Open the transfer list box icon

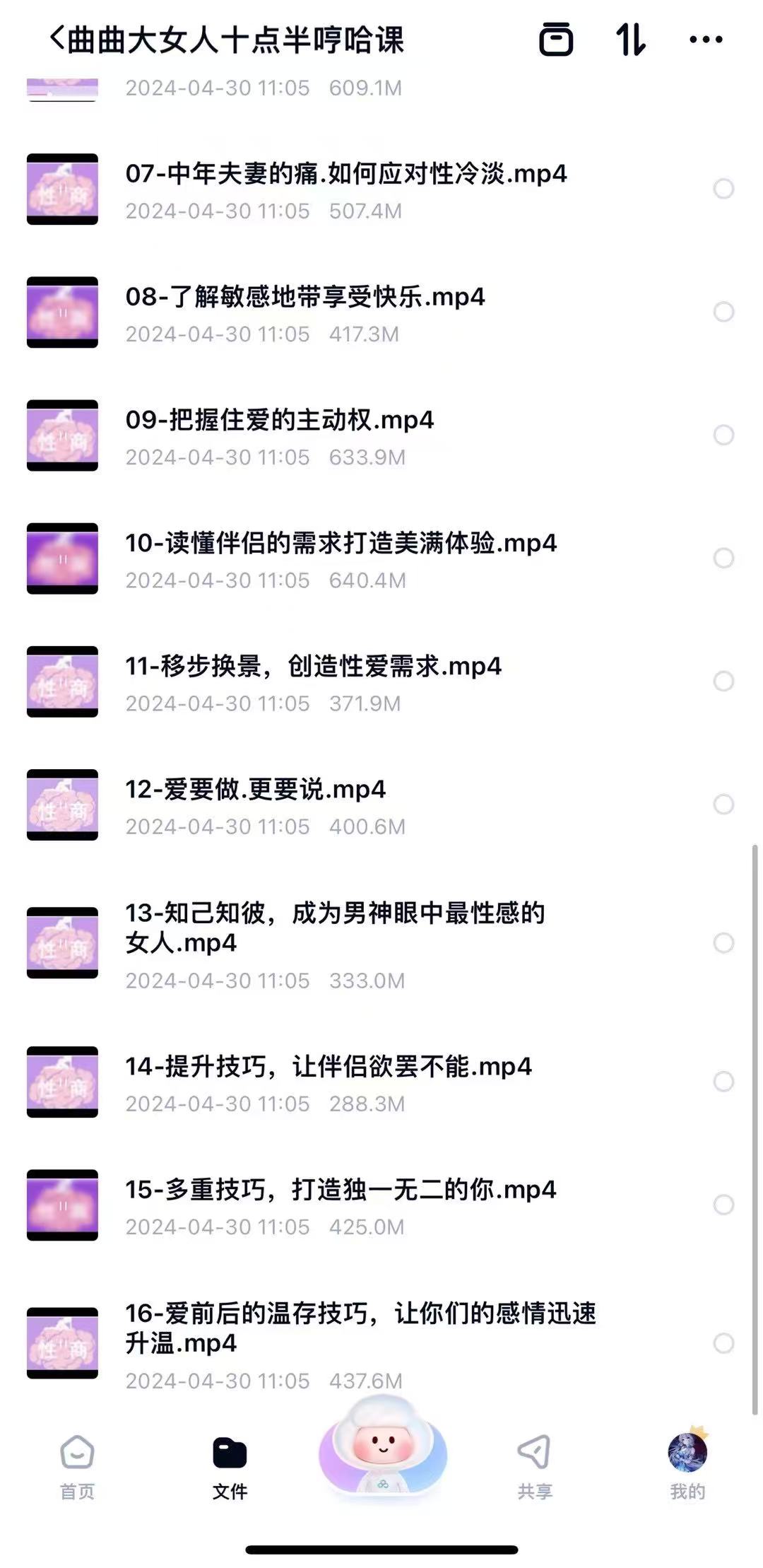(556, 39)
